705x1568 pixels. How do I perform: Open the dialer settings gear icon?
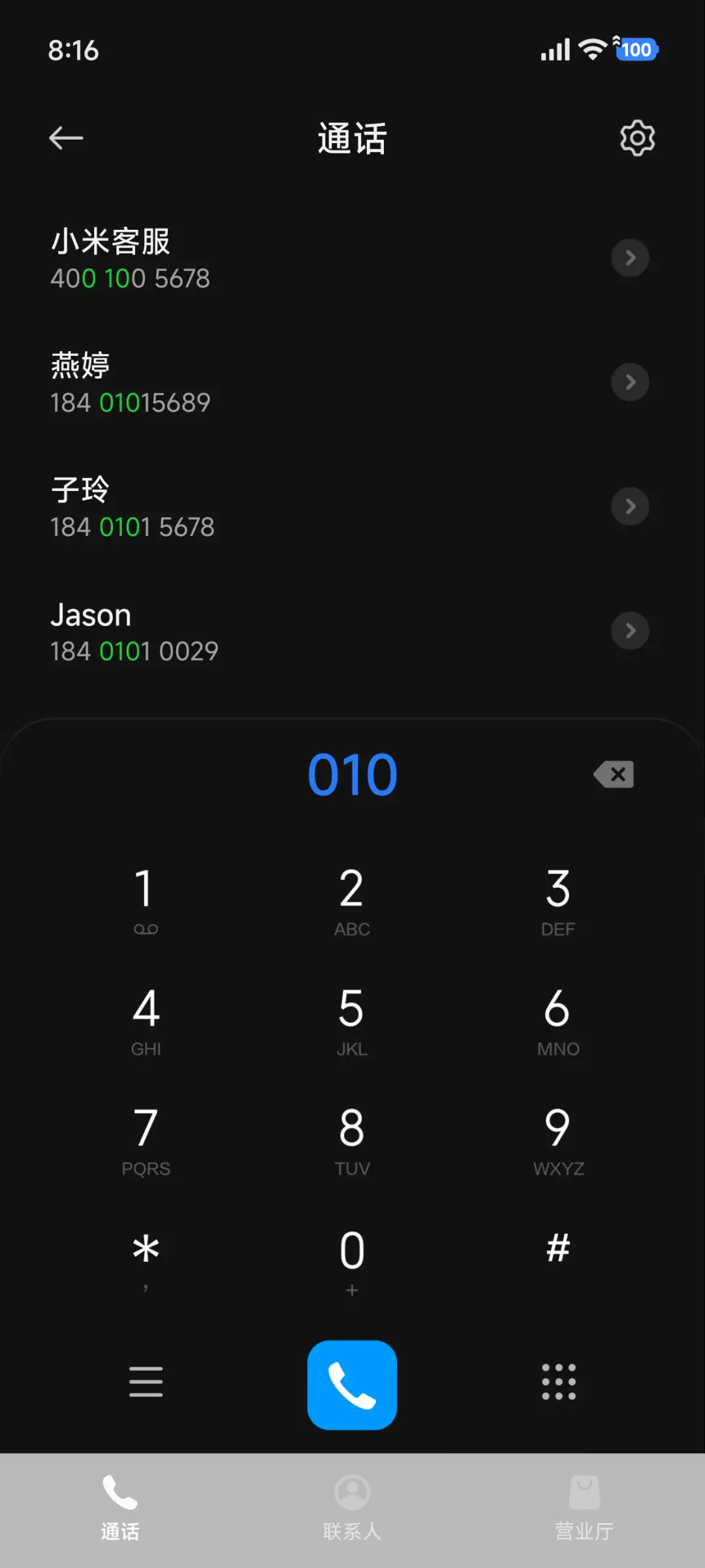click(x=636, y=138)
